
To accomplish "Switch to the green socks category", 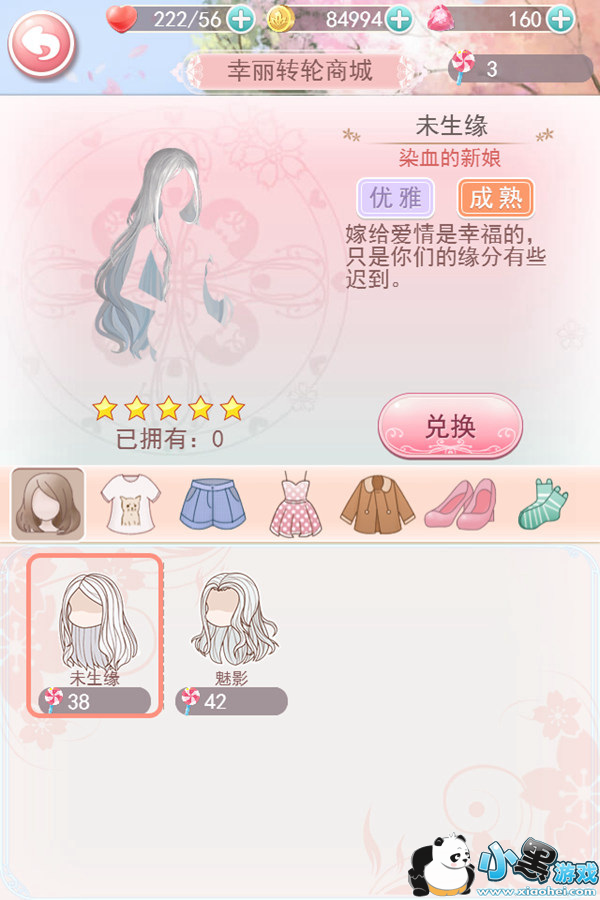I will click(541, 505).
